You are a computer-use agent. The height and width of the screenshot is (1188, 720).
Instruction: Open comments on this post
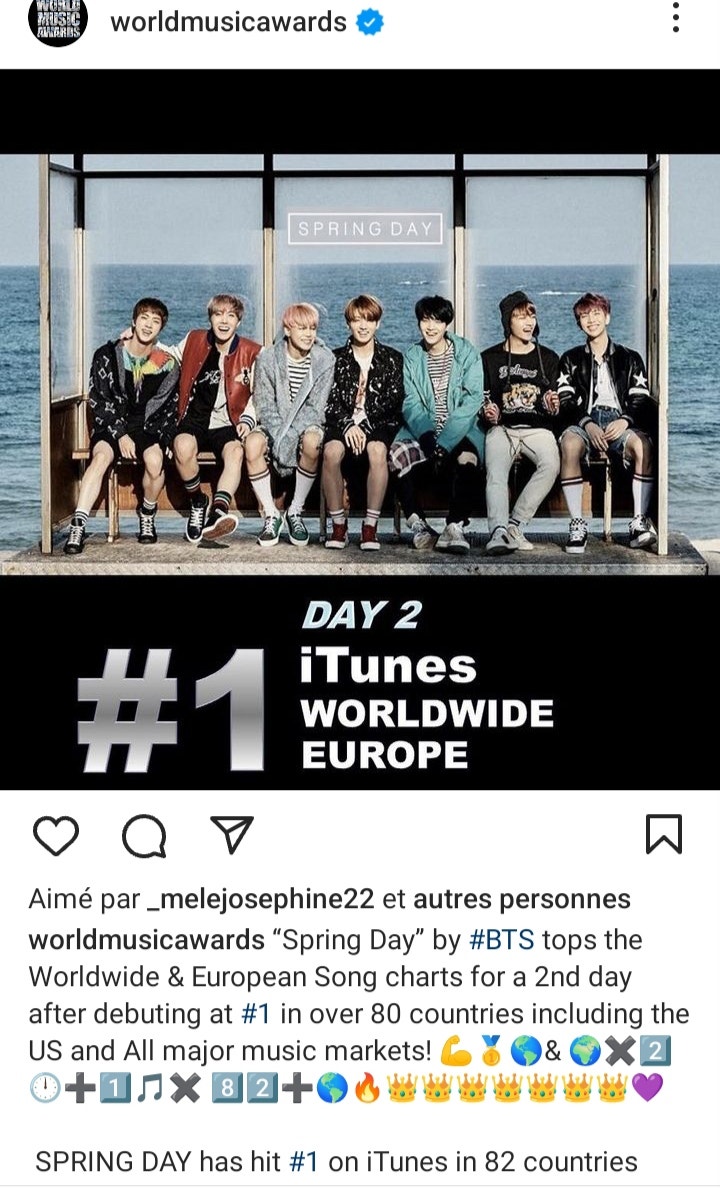click(x=143, y=837)
